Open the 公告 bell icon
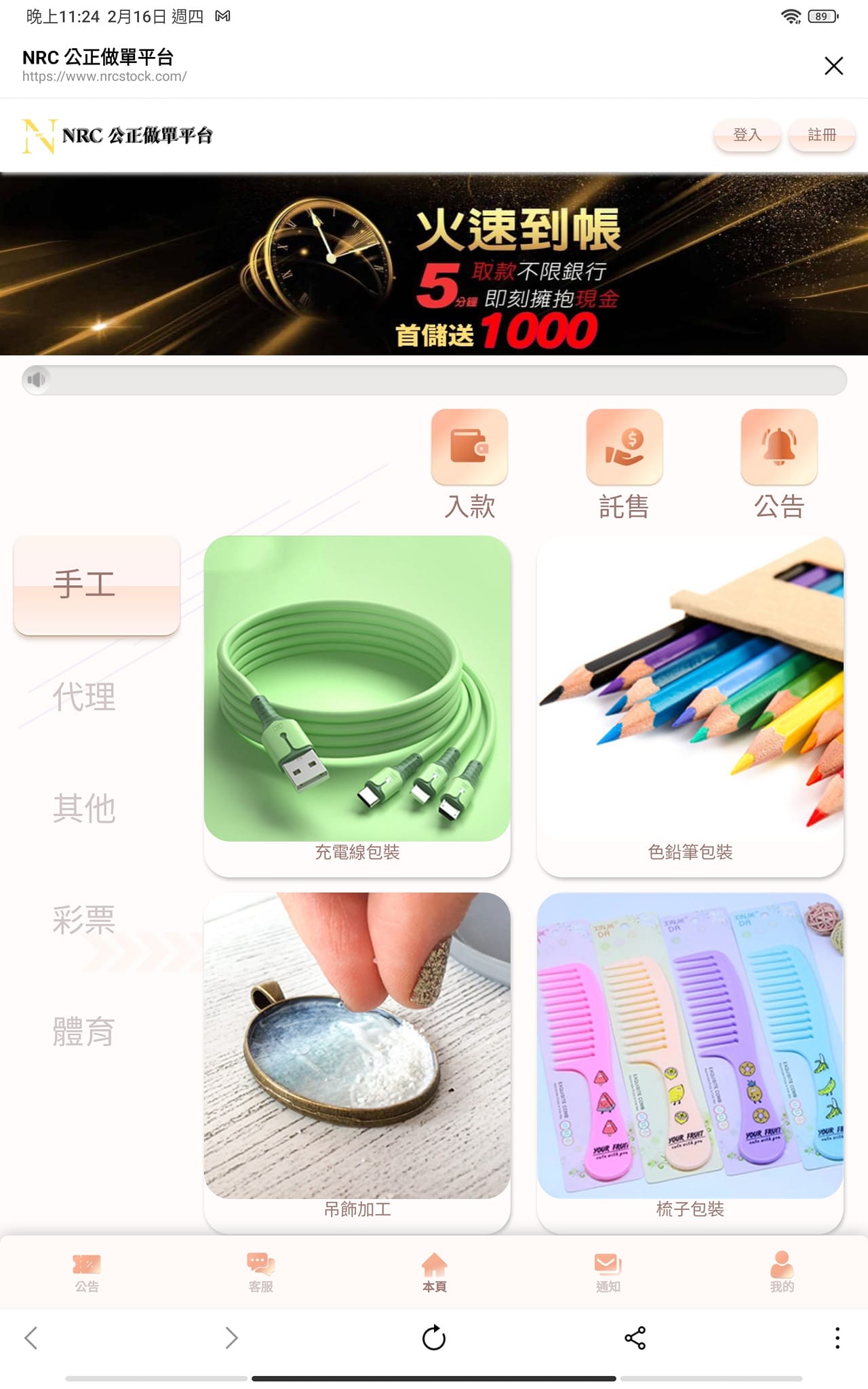 [x=778, y=448]
